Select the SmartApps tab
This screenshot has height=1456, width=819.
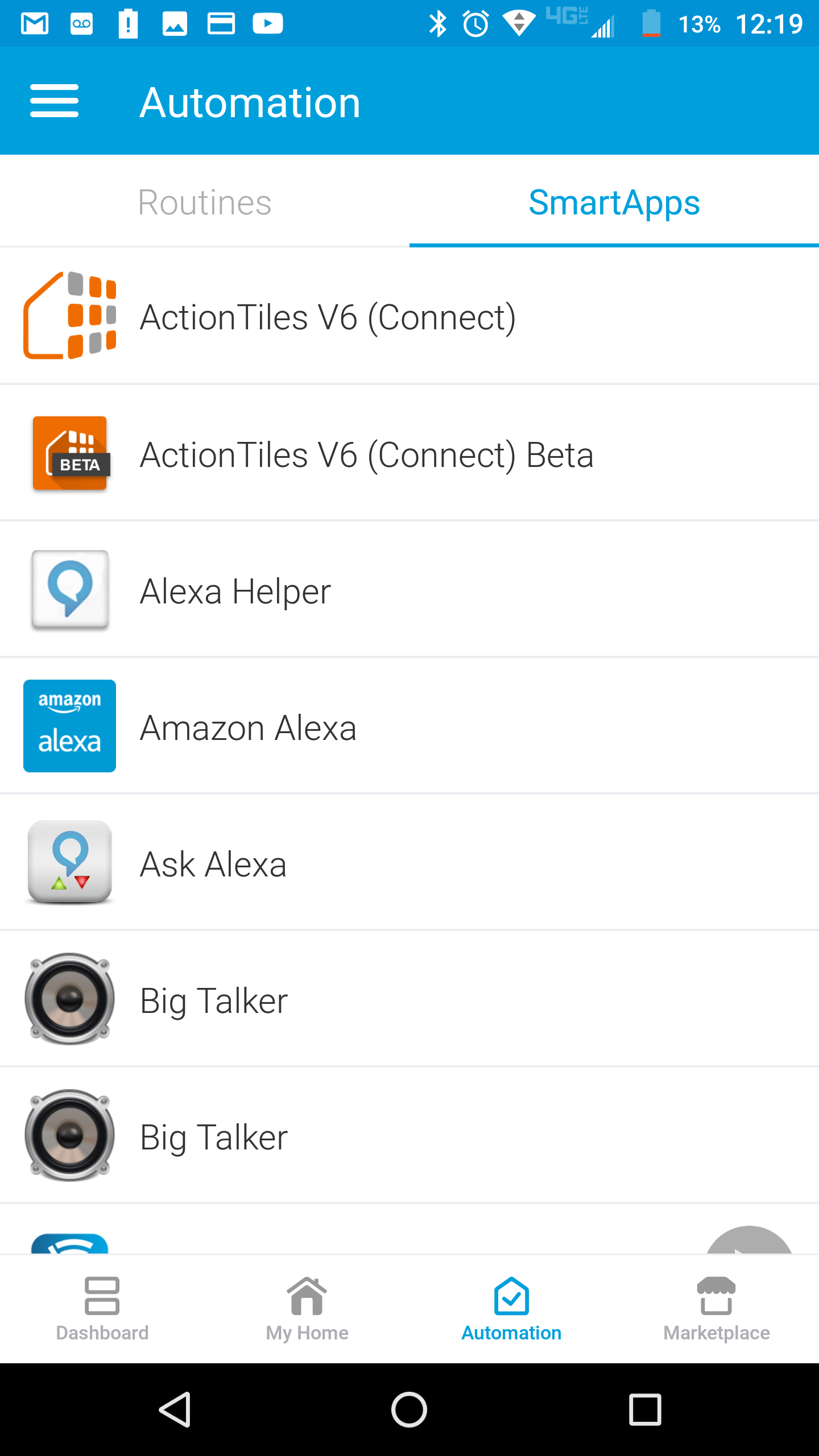[x=614, y=202]
